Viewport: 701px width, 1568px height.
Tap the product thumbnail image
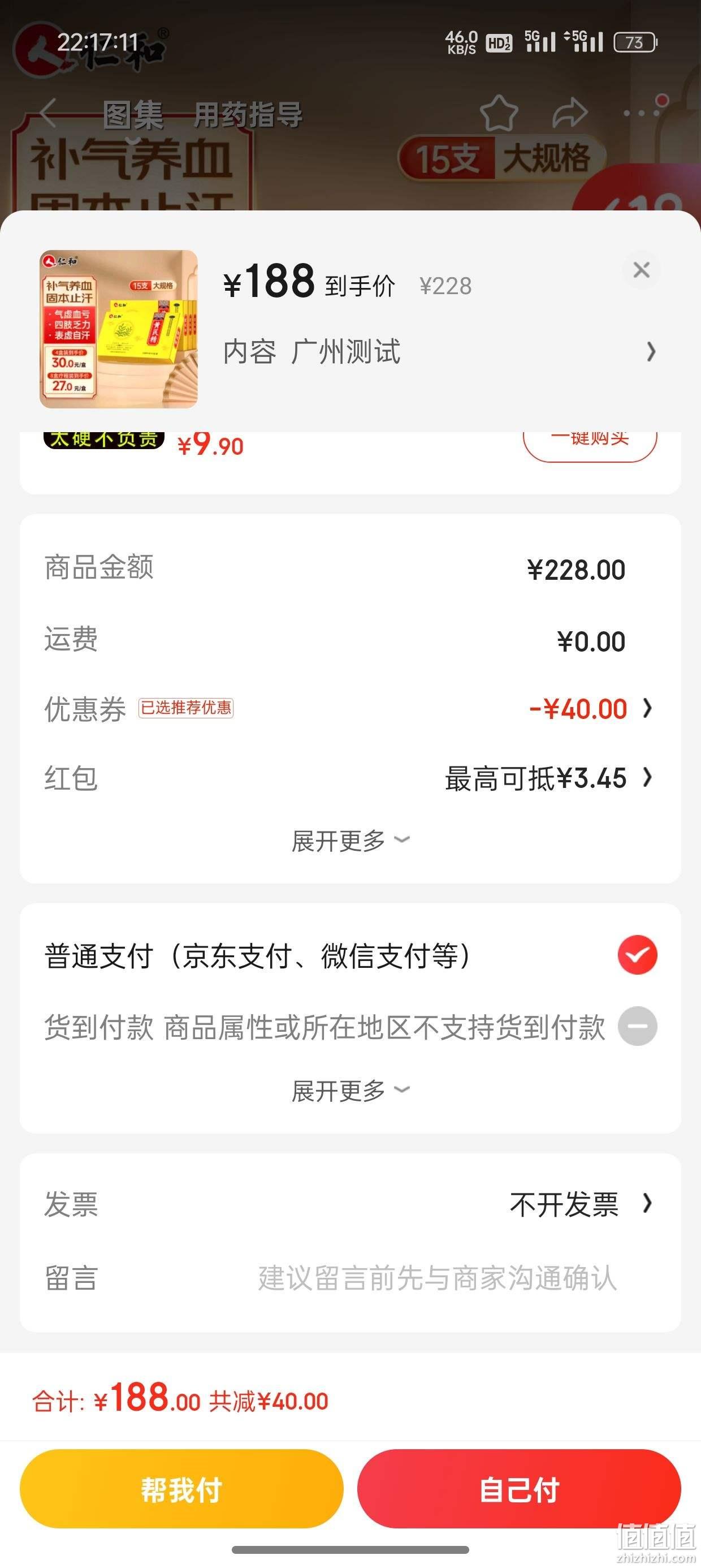(119, 329)
